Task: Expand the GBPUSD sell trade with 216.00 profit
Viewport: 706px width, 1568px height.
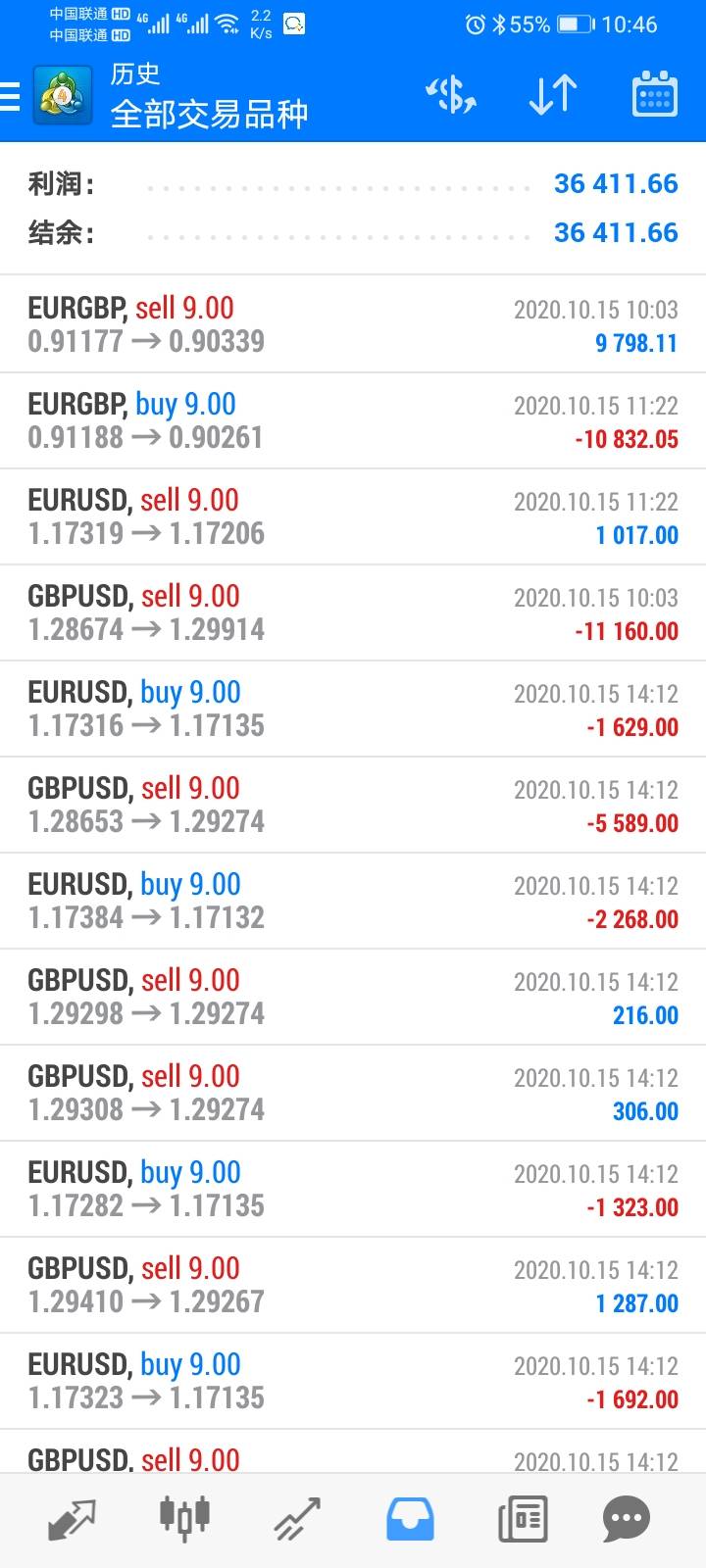Action: point(353,997)
